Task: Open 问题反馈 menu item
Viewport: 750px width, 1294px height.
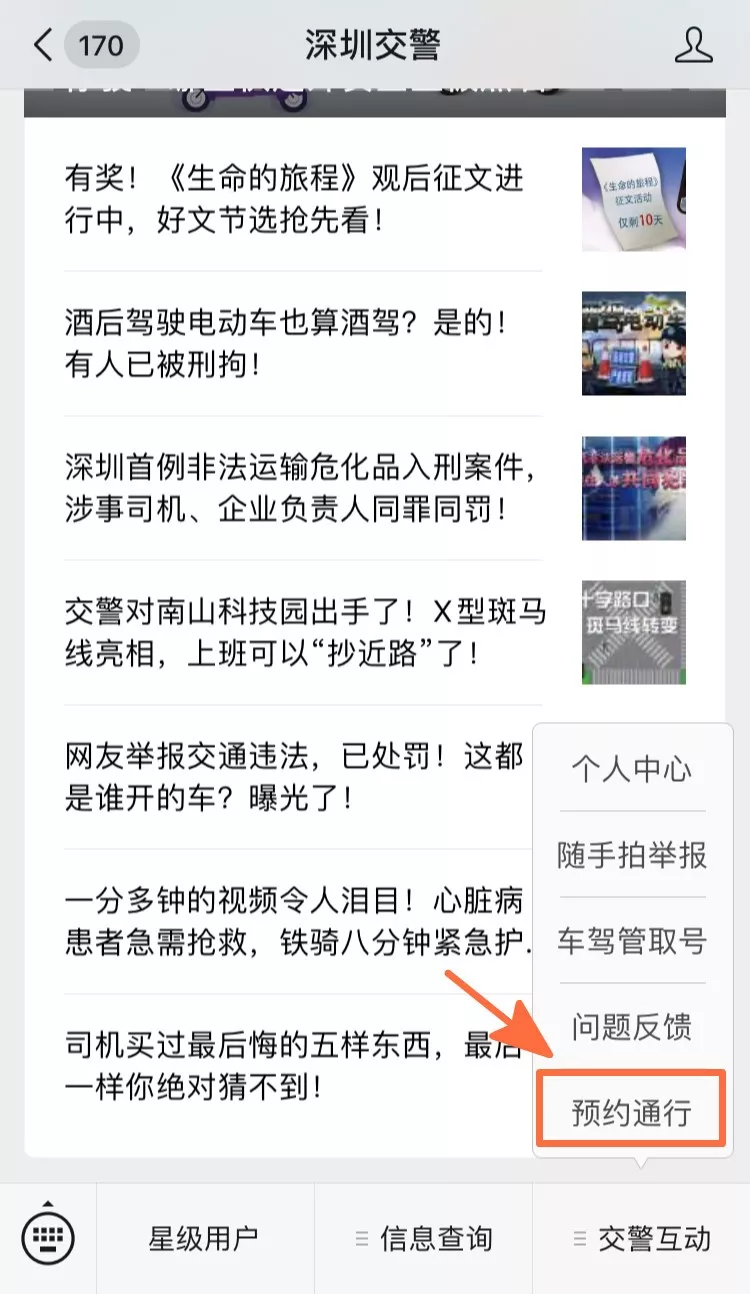Action: pyautogui.click(x=632, y=1027)
